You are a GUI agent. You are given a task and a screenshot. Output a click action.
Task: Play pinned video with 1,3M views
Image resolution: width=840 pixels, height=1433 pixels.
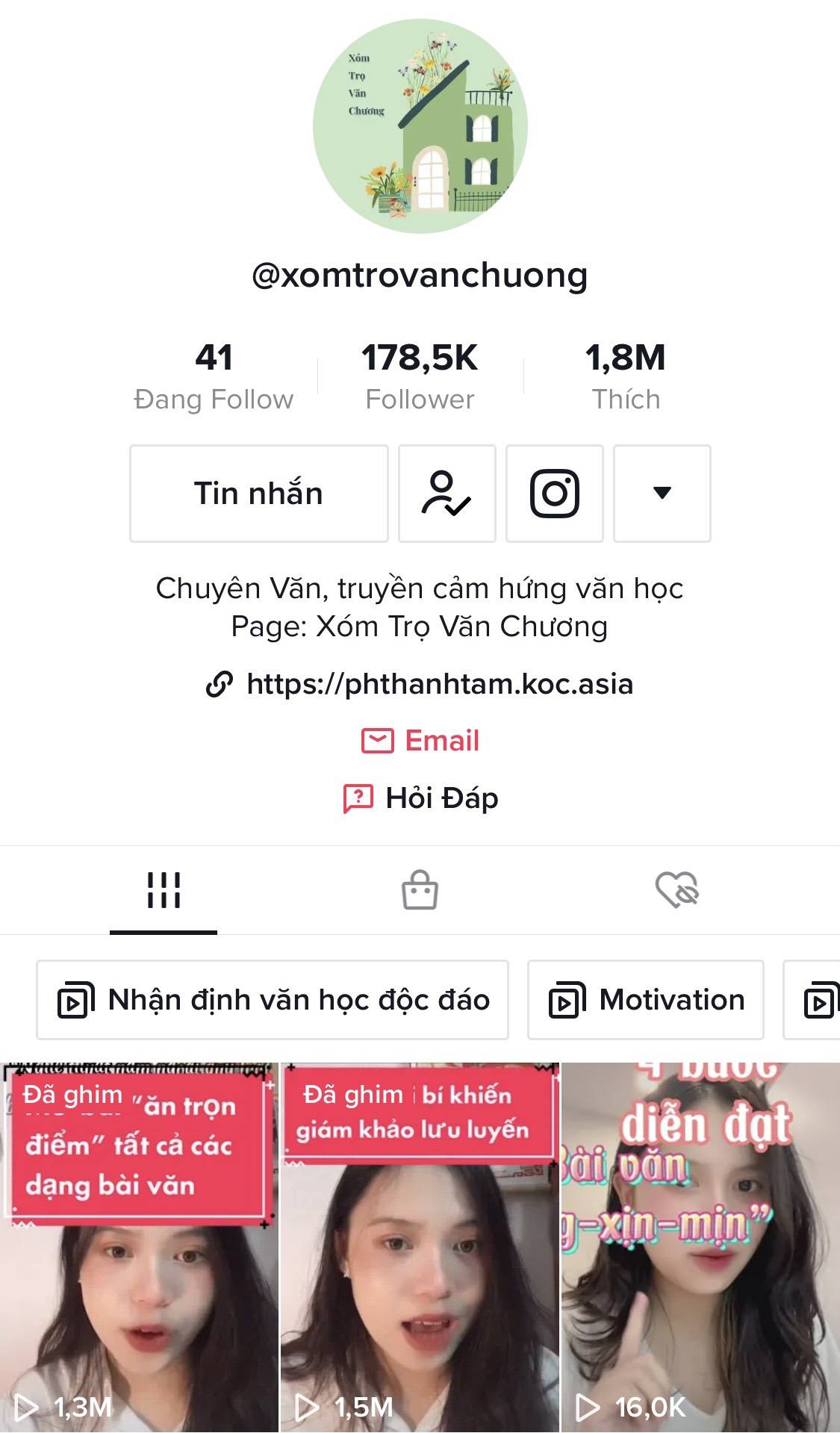click(139, 1247)
